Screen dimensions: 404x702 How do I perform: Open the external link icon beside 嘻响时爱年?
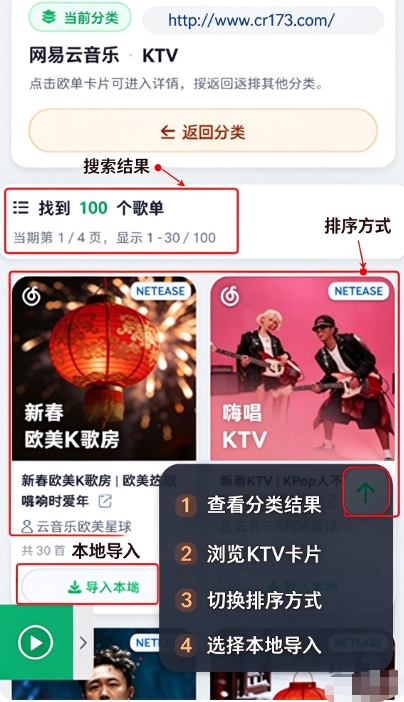pos(105,501)
